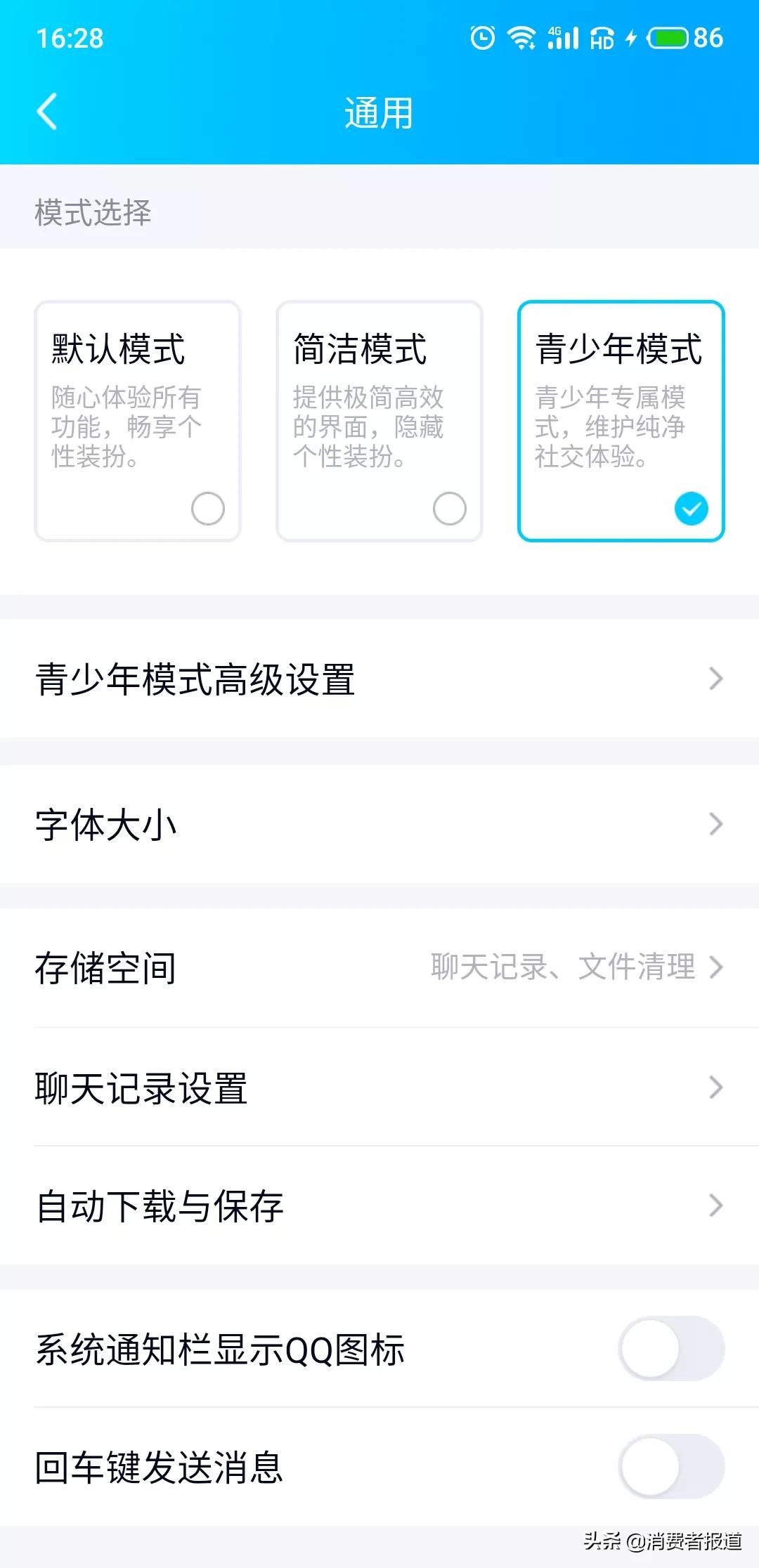Tap the Wi-Fi icon in the status bar

(x=521, y=39)
